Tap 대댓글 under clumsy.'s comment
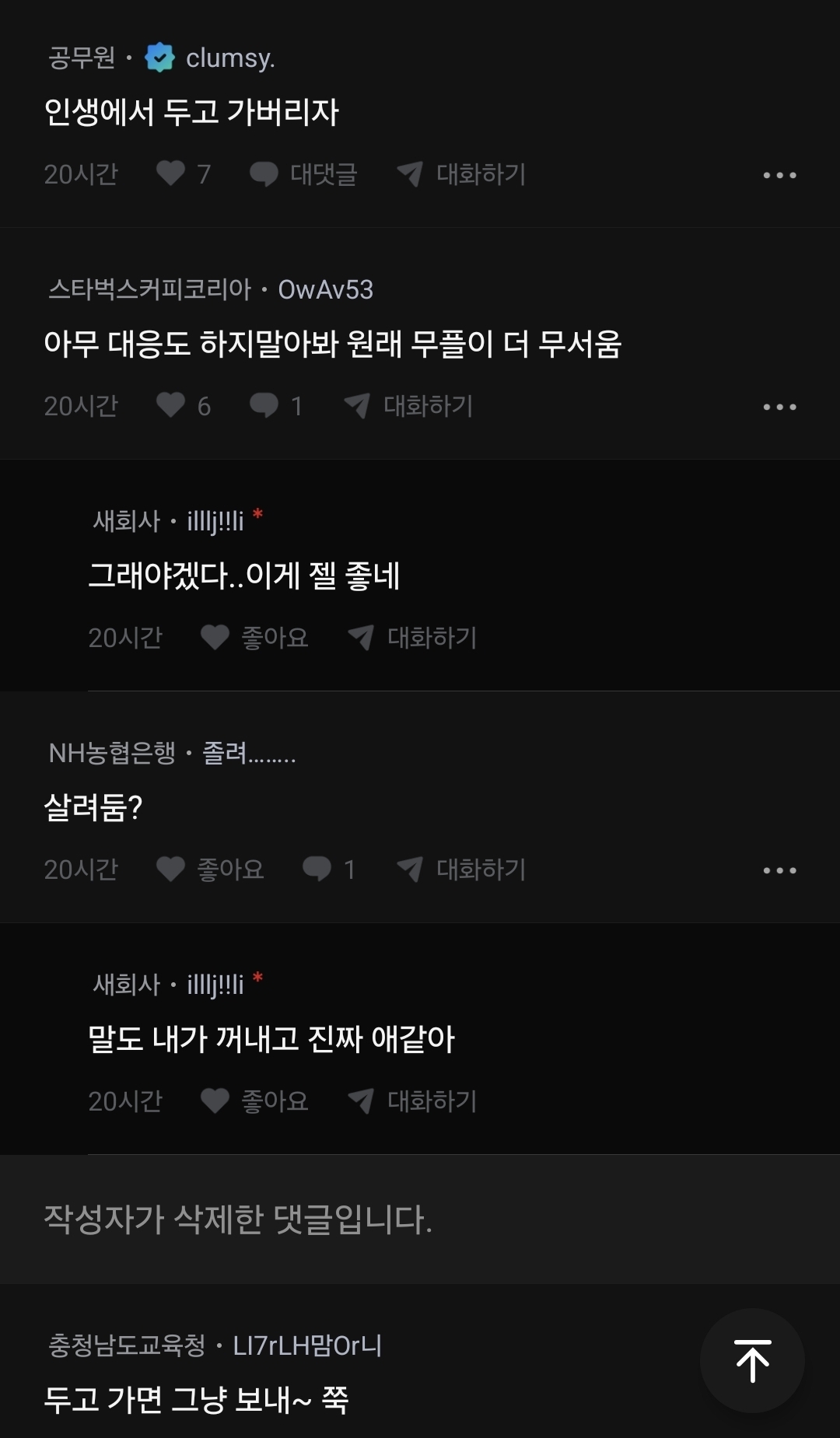840x1438 pixels. point(303,173)
